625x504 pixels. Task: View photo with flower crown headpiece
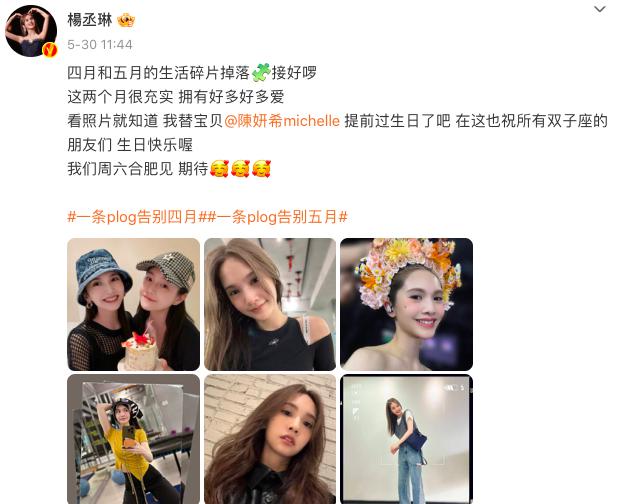[x=406, y=304]
